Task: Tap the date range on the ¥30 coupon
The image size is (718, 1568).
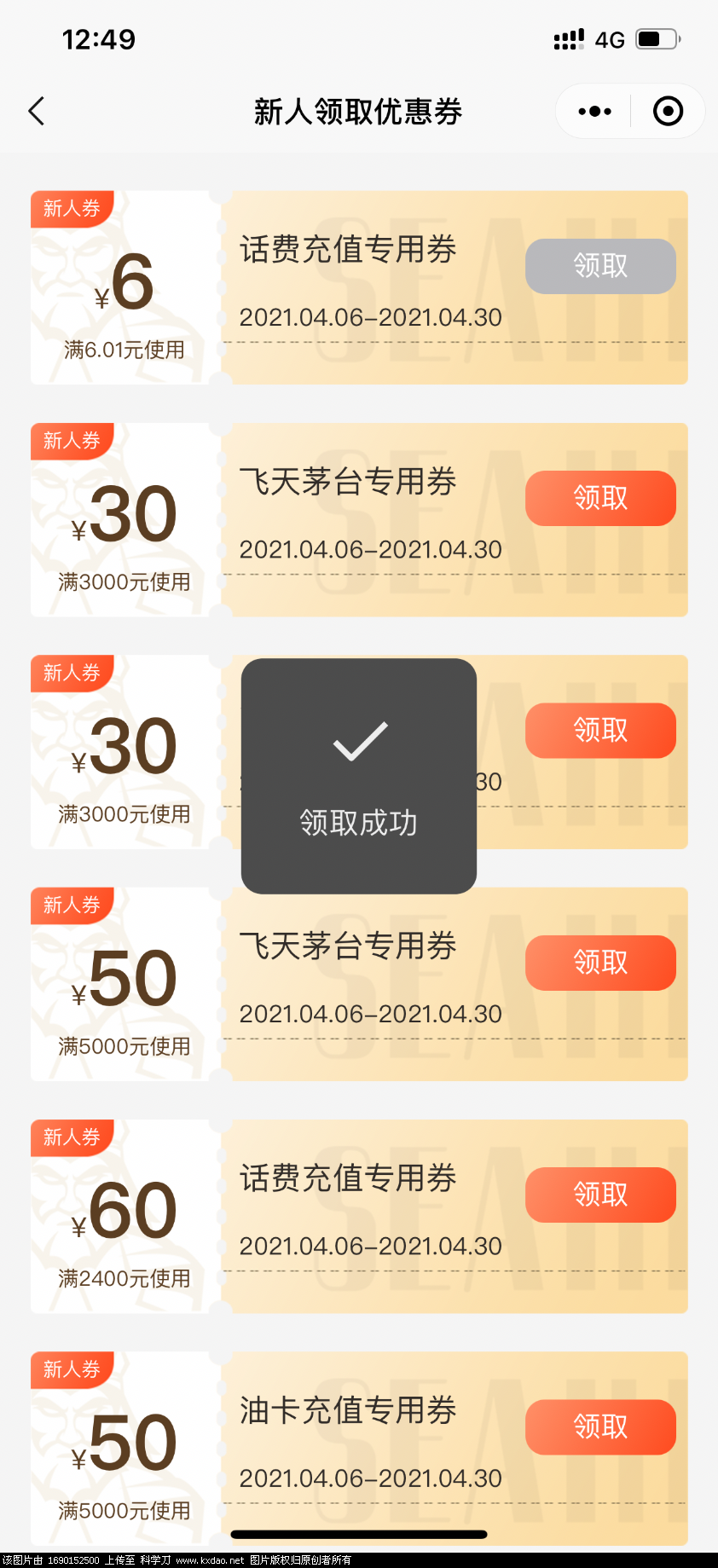Action: coord(370,550)
